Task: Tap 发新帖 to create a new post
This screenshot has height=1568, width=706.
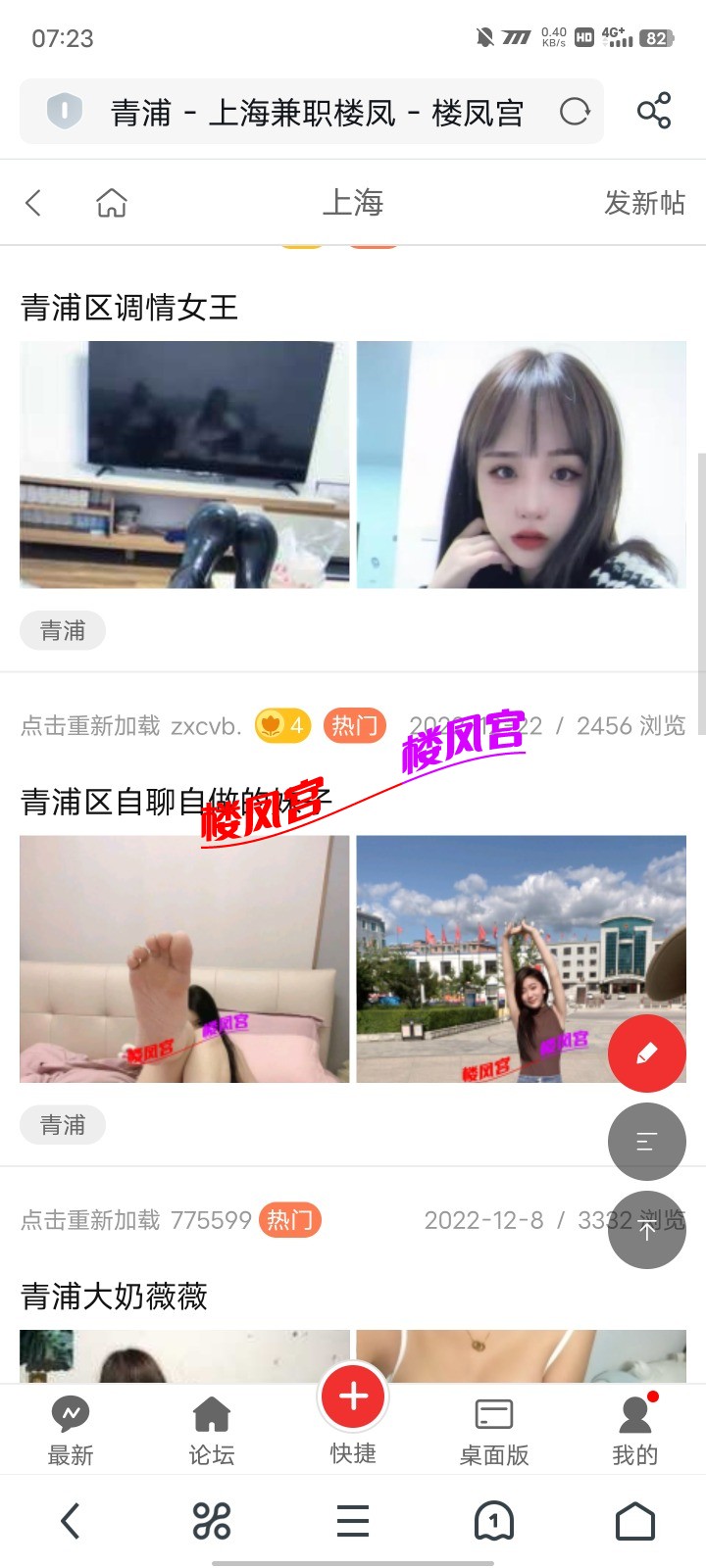Action: (645, 203)
